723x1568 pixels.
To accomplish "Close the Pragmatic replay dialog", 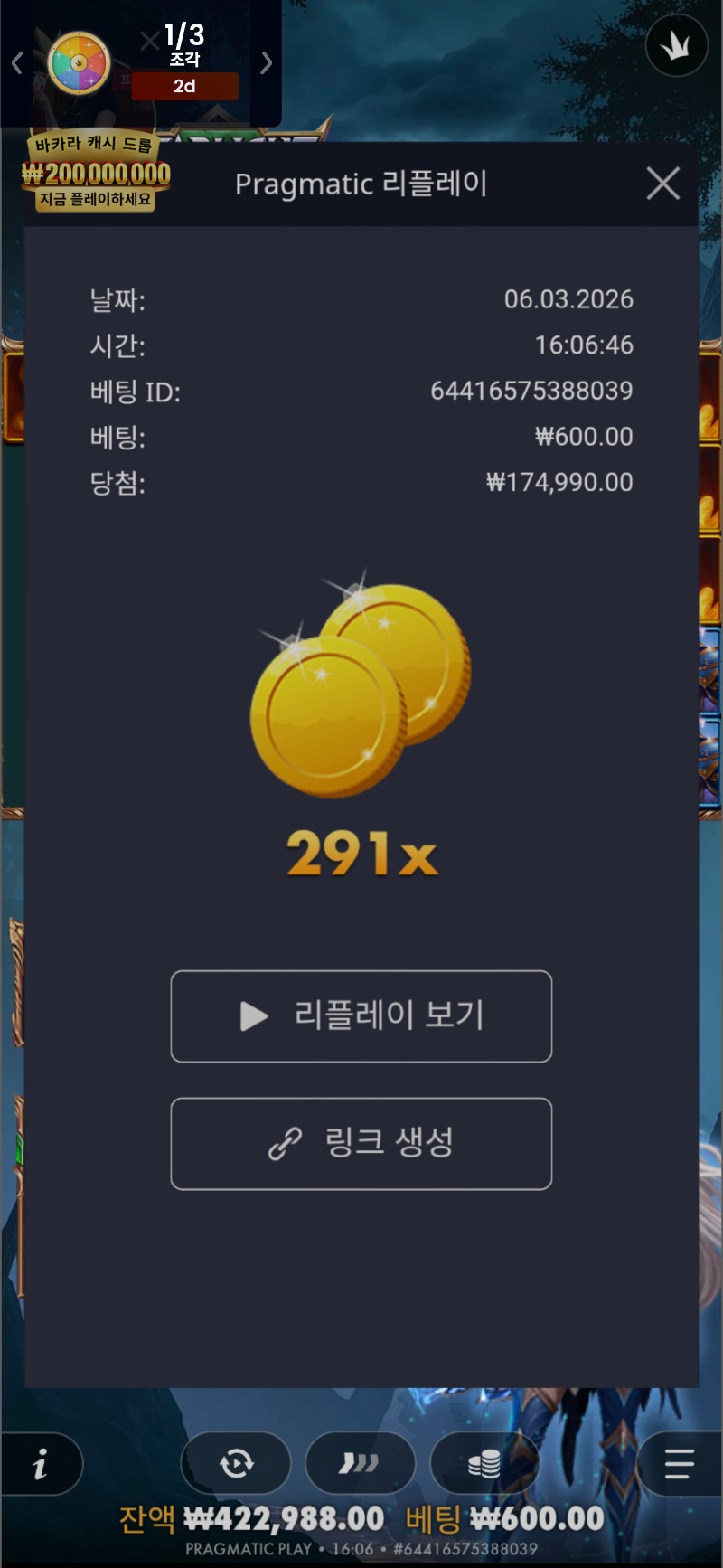I will [x=663, y=184].
